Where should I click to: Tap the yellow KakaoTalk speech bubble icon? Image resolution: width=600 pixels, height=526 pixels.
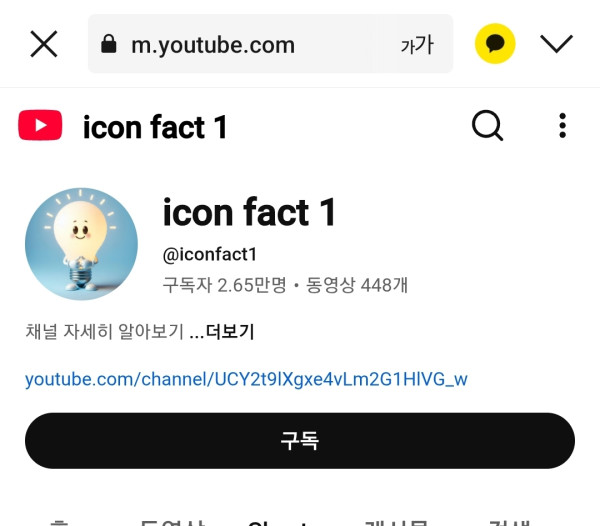pos(495,44)
